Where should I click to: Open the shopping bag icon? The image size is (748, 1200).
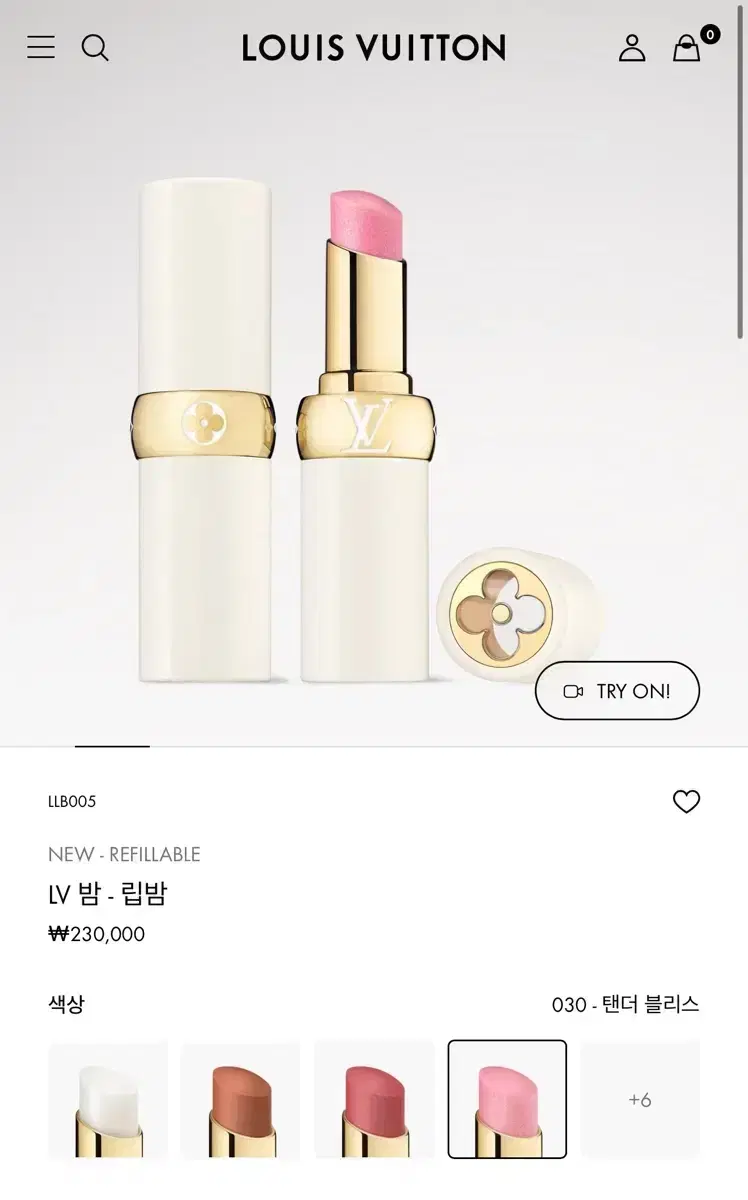686,48
